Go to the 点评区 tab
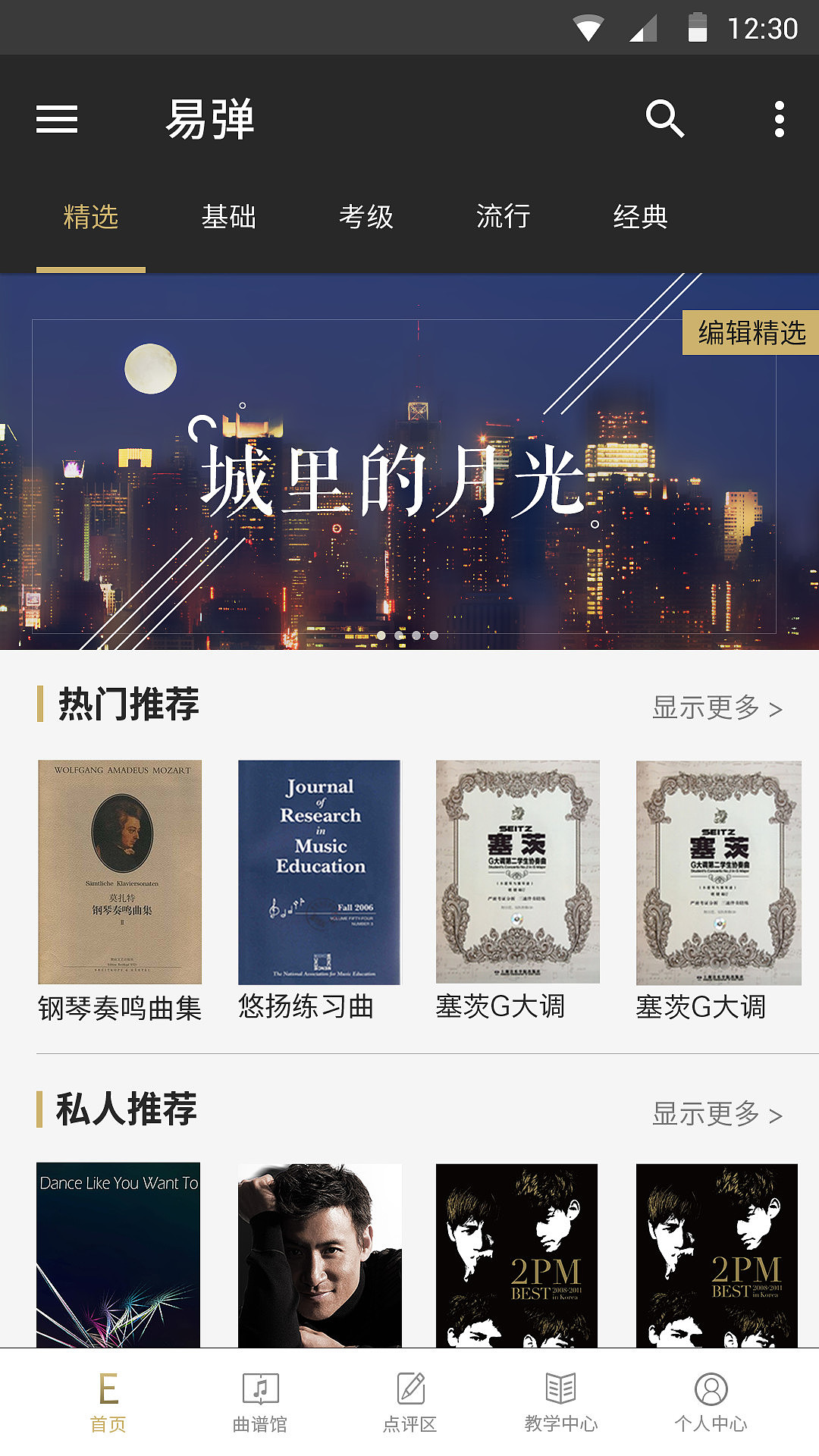 [x=410, y=1401]
